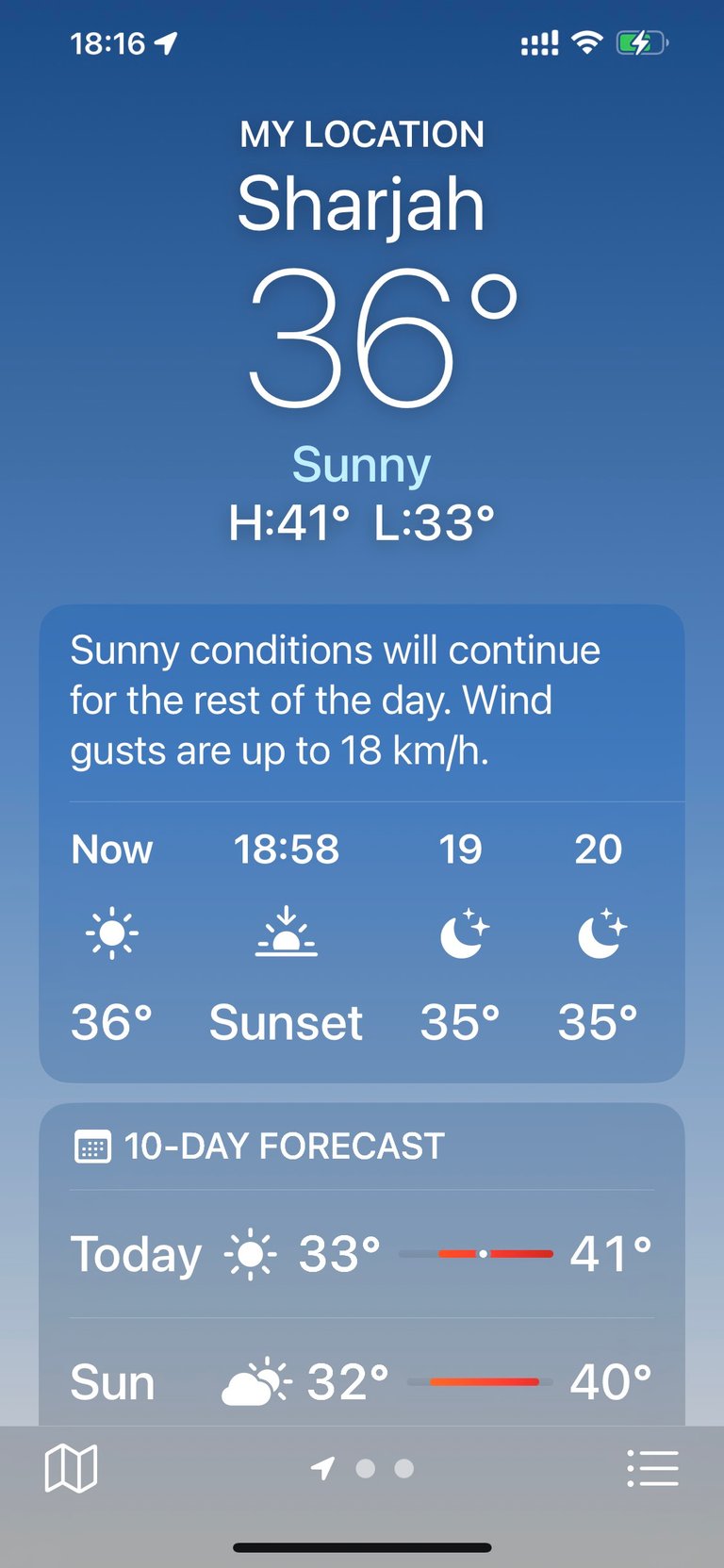
Task: Open the weather map view
Action: tap(71, 1468)
